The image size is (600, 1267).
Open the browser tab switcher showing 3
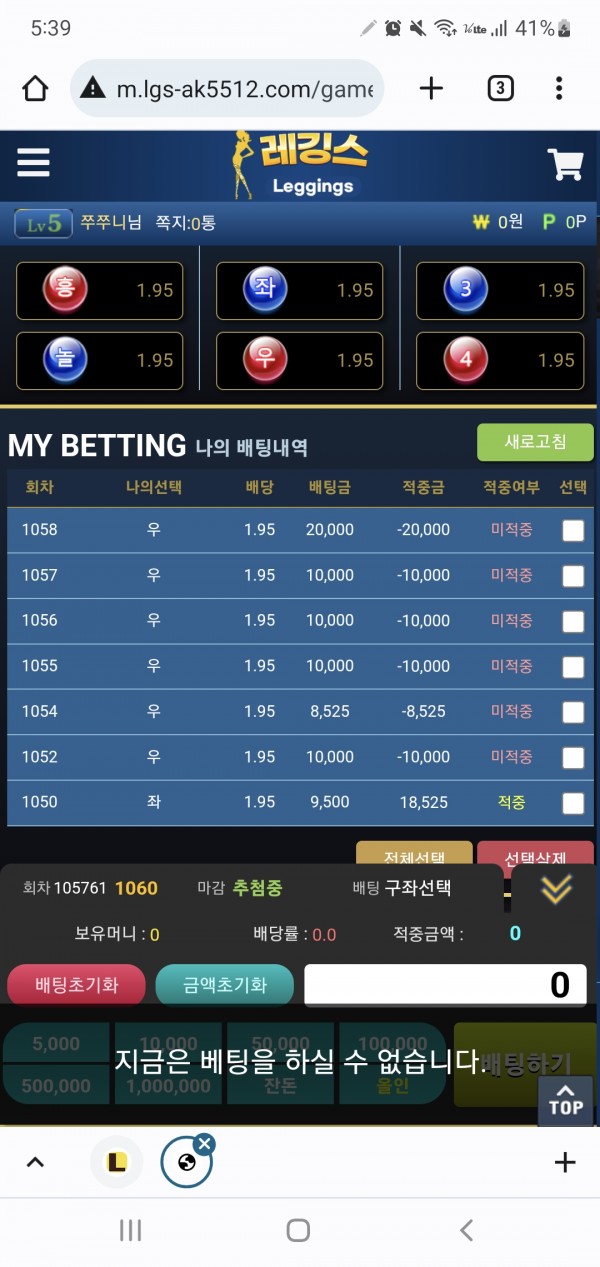pyautogui.click(x=500, y=89)
